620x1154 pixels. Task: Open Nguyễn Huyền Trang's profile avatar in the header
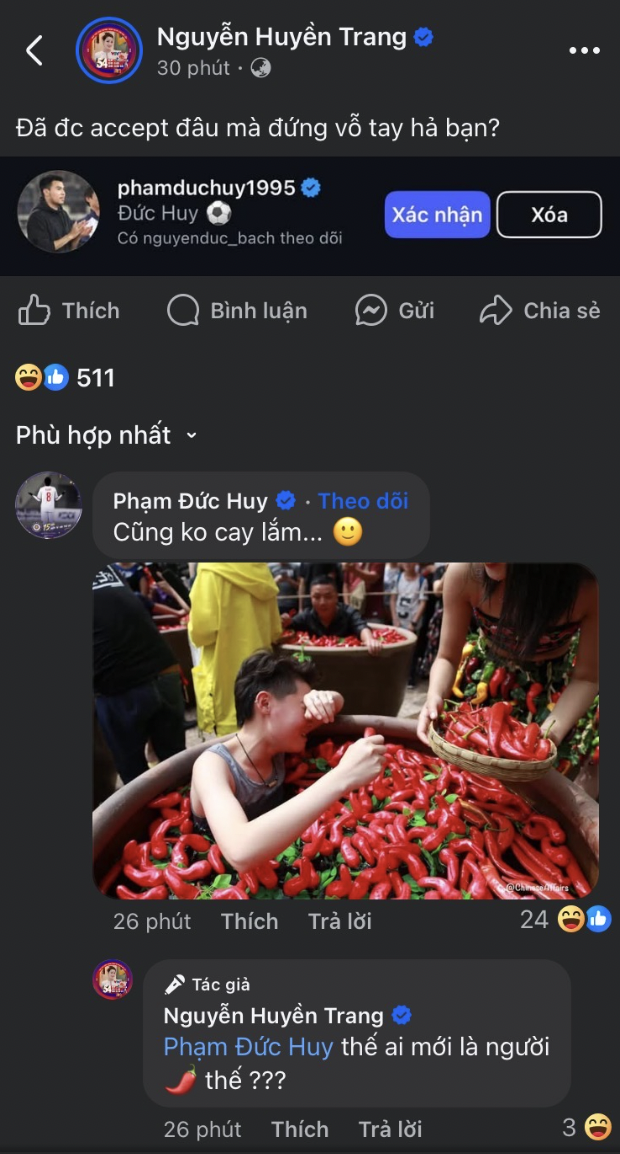click(x=109, y=50)
